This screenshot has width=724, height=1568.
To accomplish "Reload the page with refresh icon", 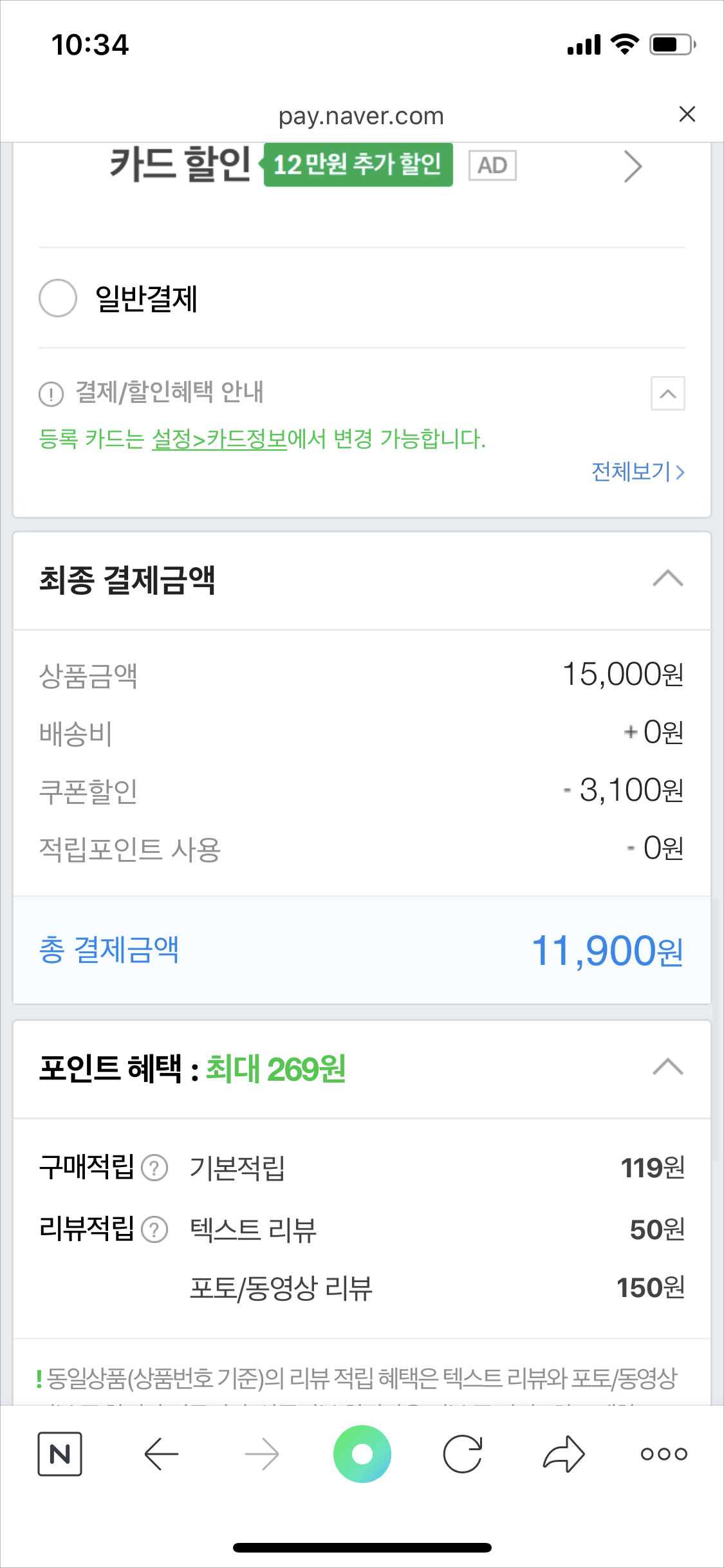I will pyautogui.click(x=463, y=1453).
